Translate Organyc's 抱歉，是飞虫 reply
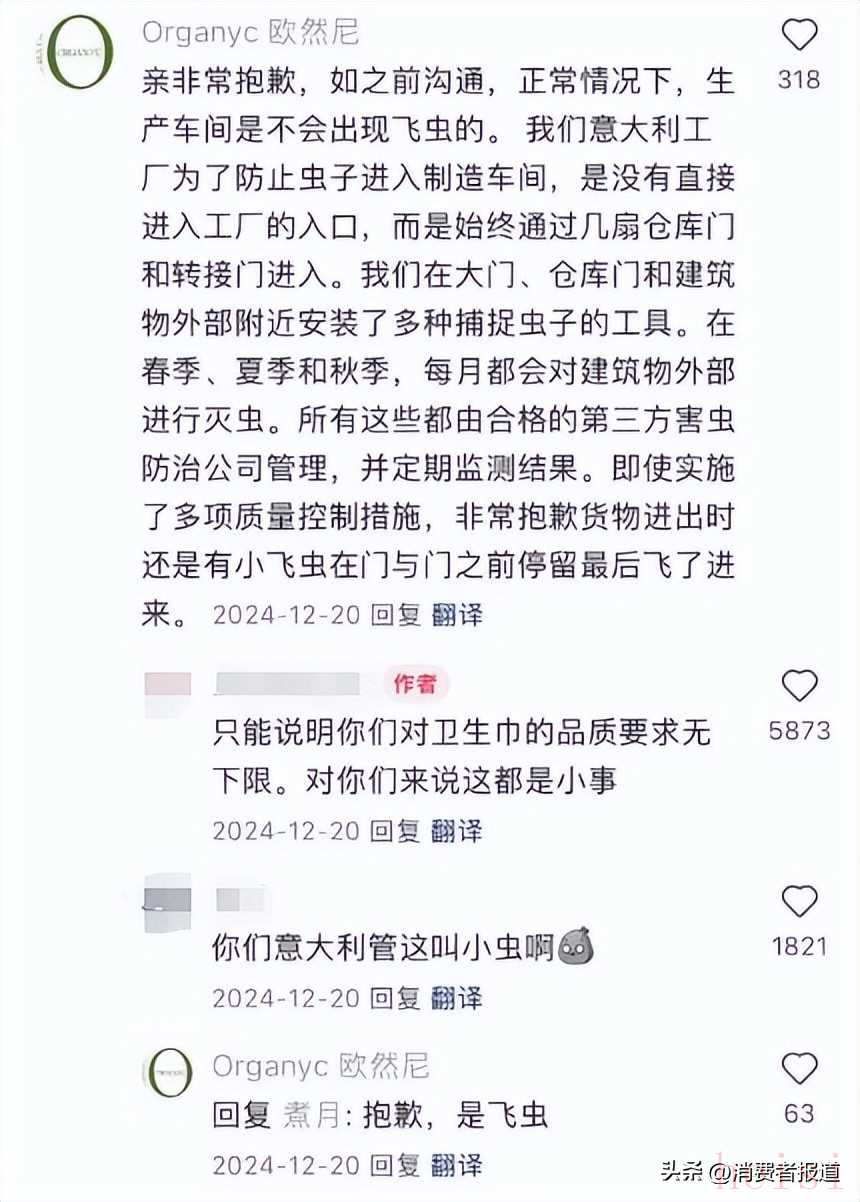The image size is (860, 1202). coord(457,1164)
